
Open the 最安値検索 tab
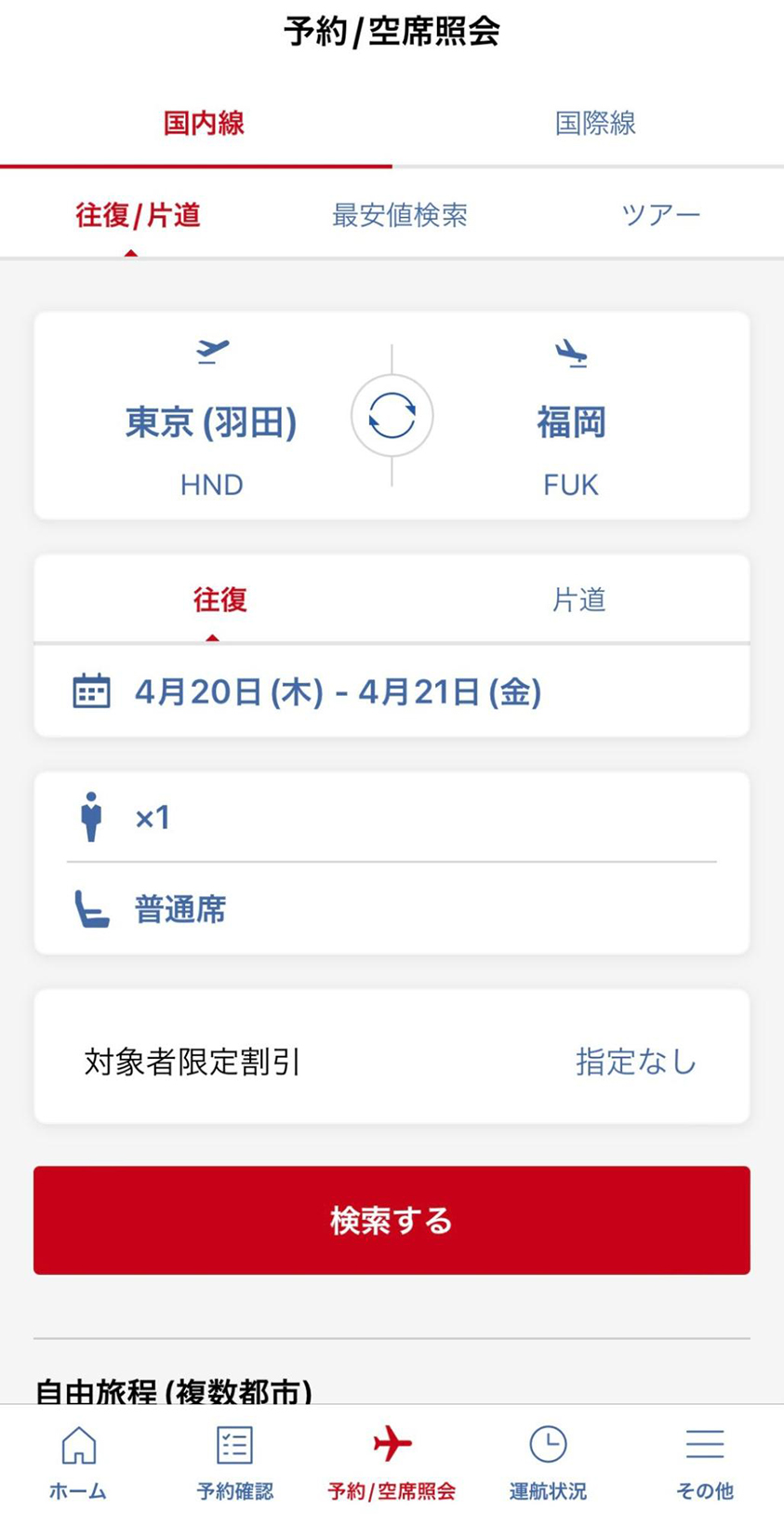tap(400, 216)
